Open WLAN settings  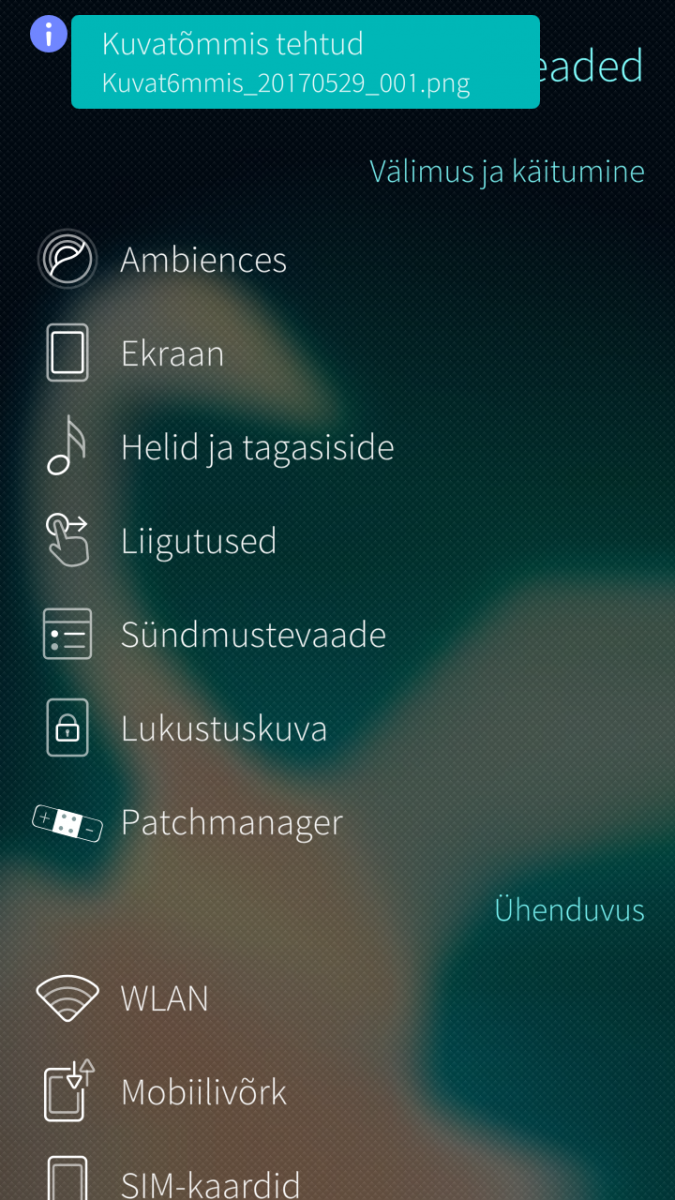[165, 998]
